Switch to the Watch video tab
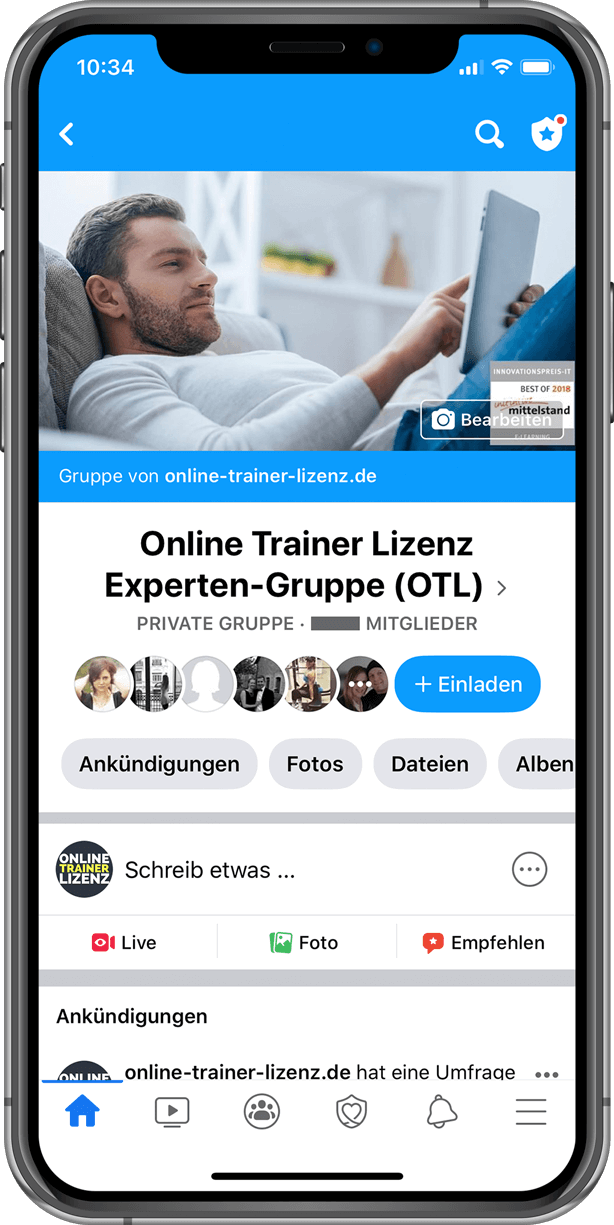Viewport: 614px width, 1225px height. click(x=172, y=1112)
